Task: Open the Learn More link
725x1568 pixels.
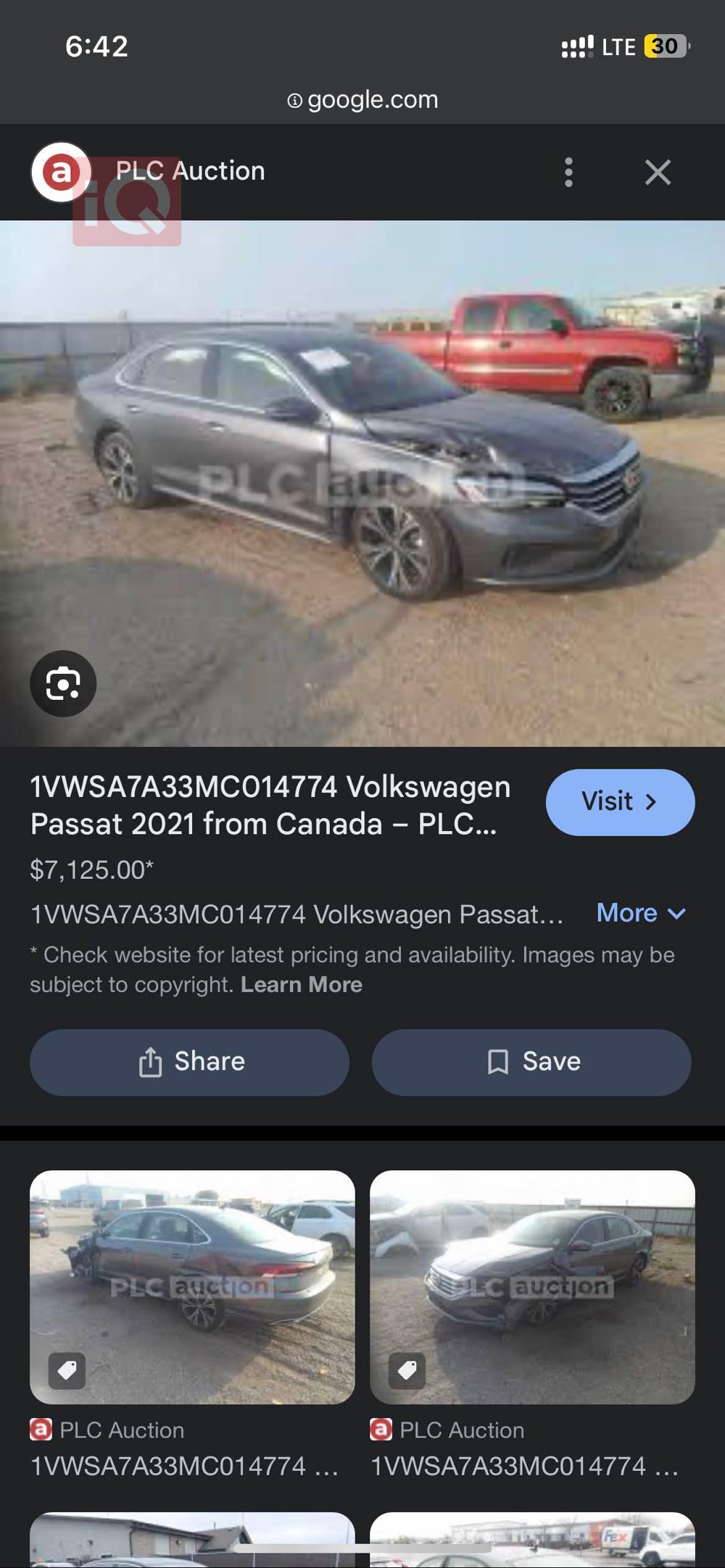Action: pos(302,985)
